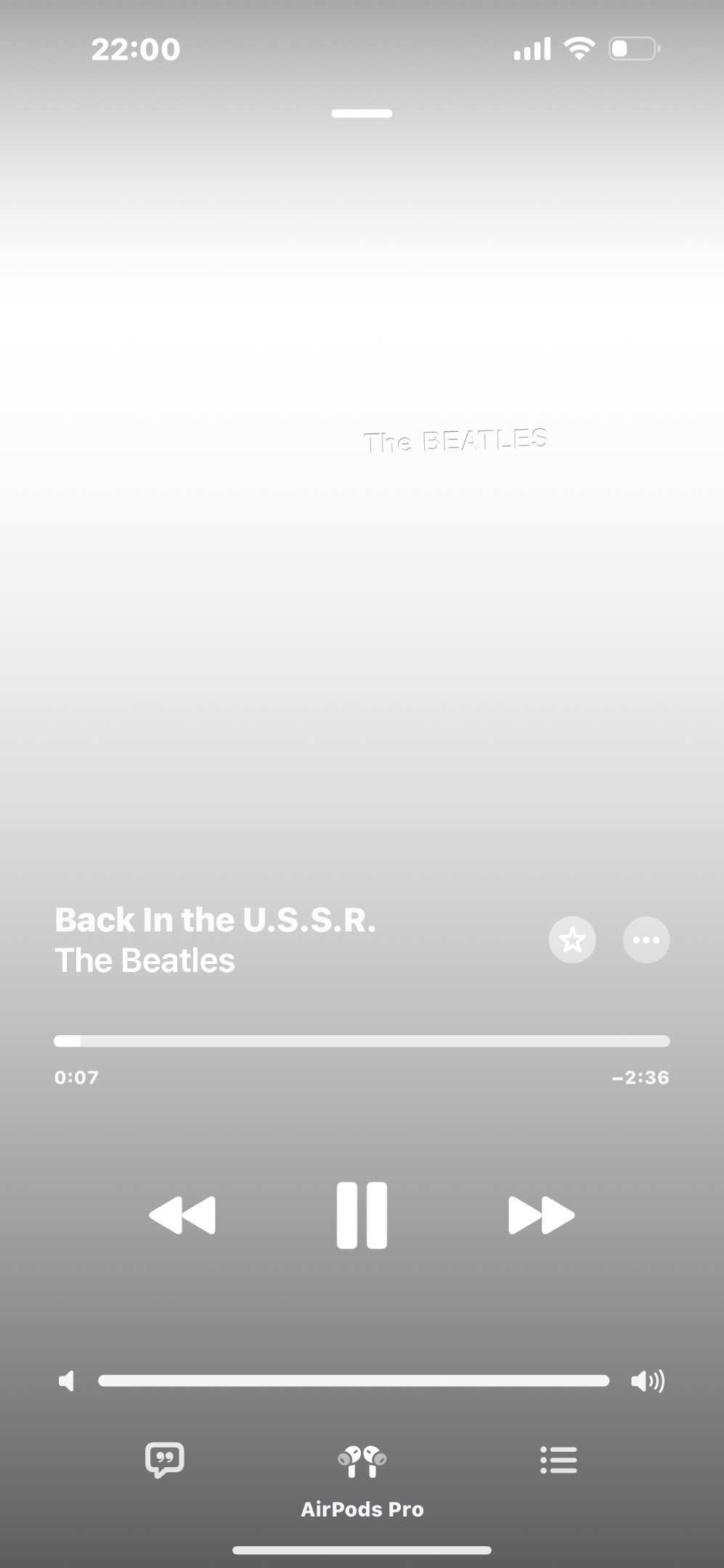Tap the volume slider
Screen dimensions: 724x1568
pyautogui.click(x=354, y=1381)
